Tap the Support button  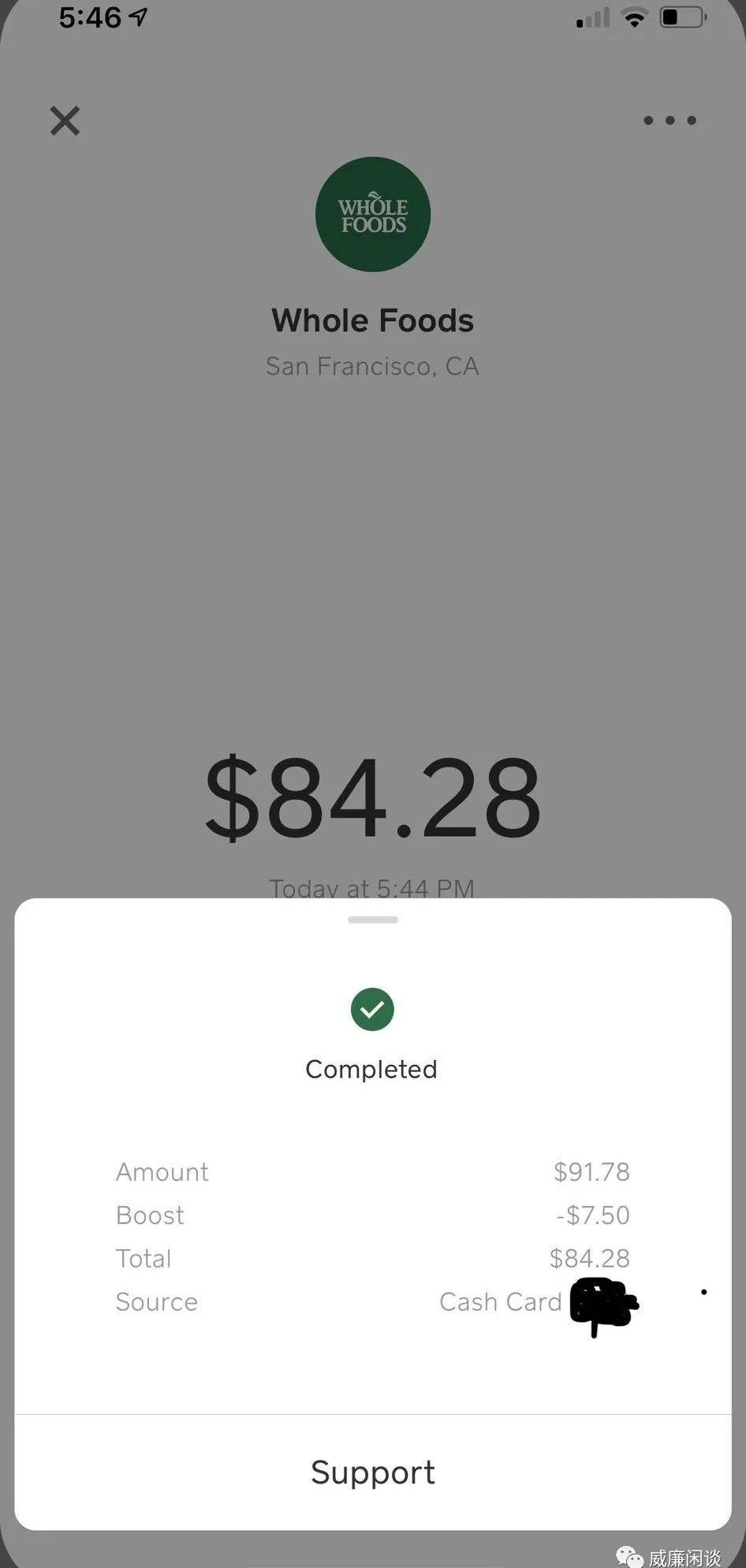click(x=373, y=1472)
